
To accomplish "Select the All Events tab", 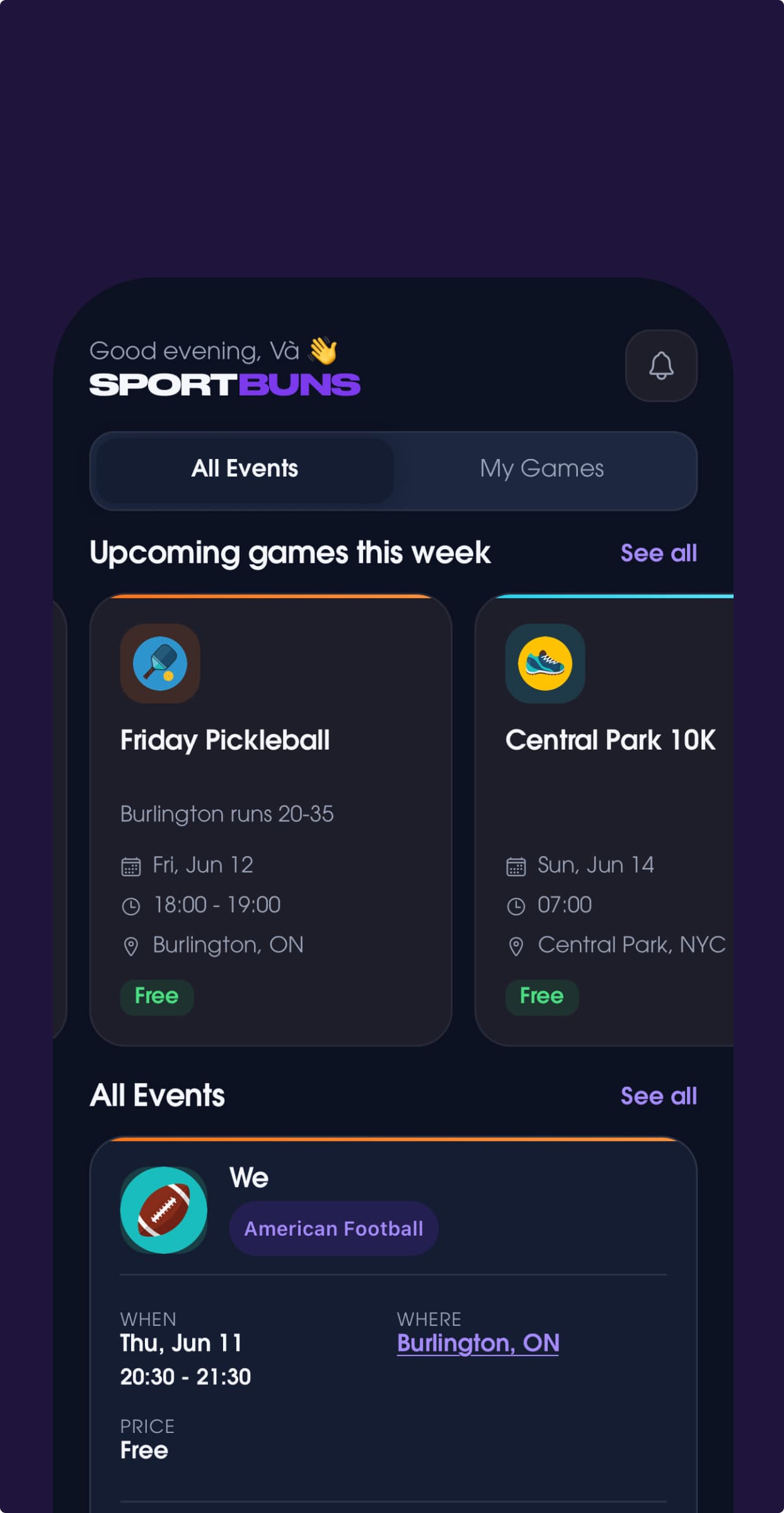I will [x=245, y=469].
